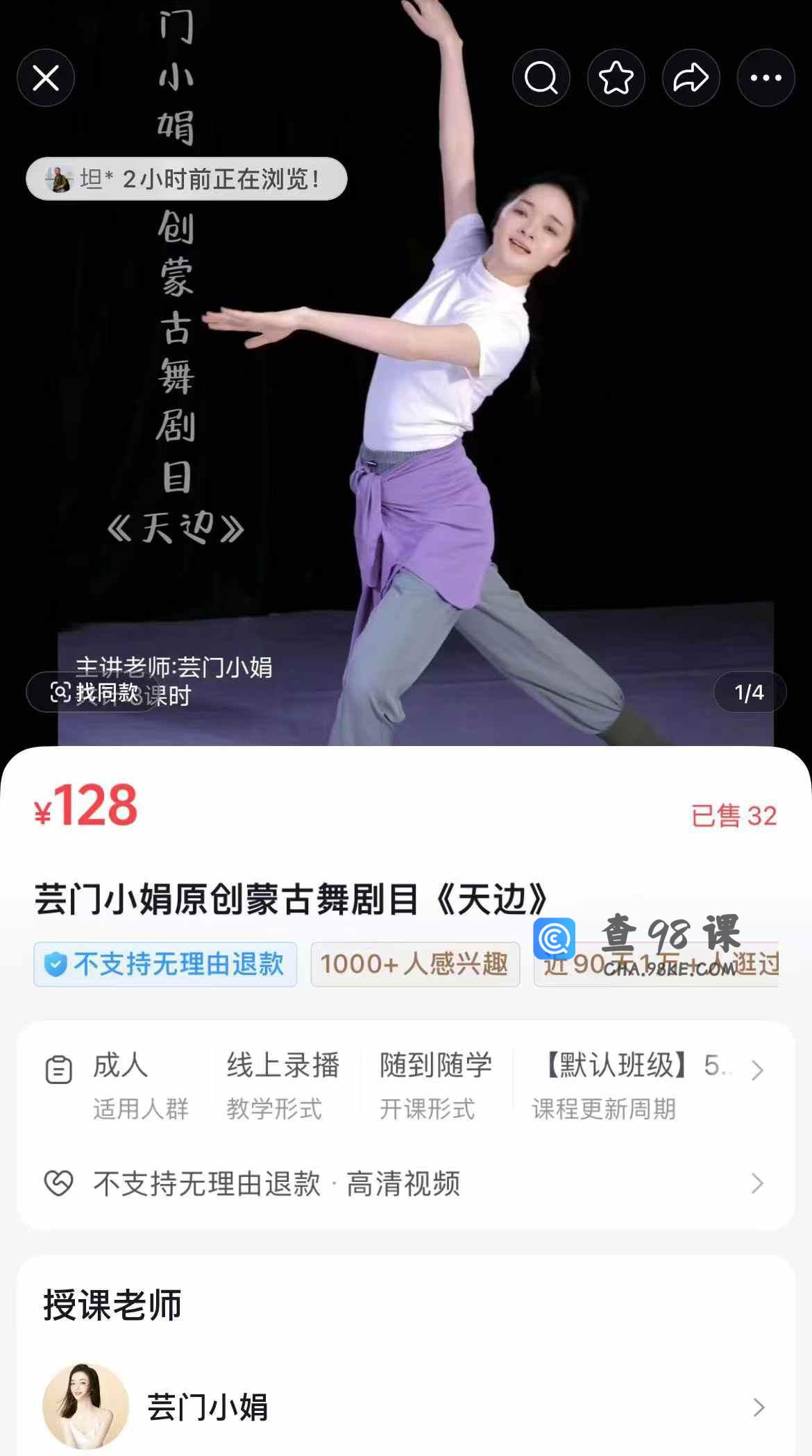
Task: Close the course detail page
Action: click(46, 78)
